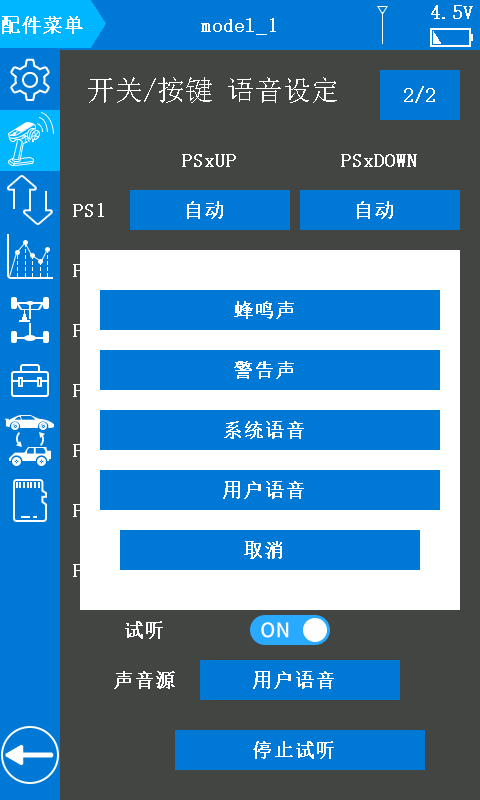Select 蜂鸣声 in the sound source dialog
Image resolution: width=480 pixels, height=800 pixels.
coord(269,310)
